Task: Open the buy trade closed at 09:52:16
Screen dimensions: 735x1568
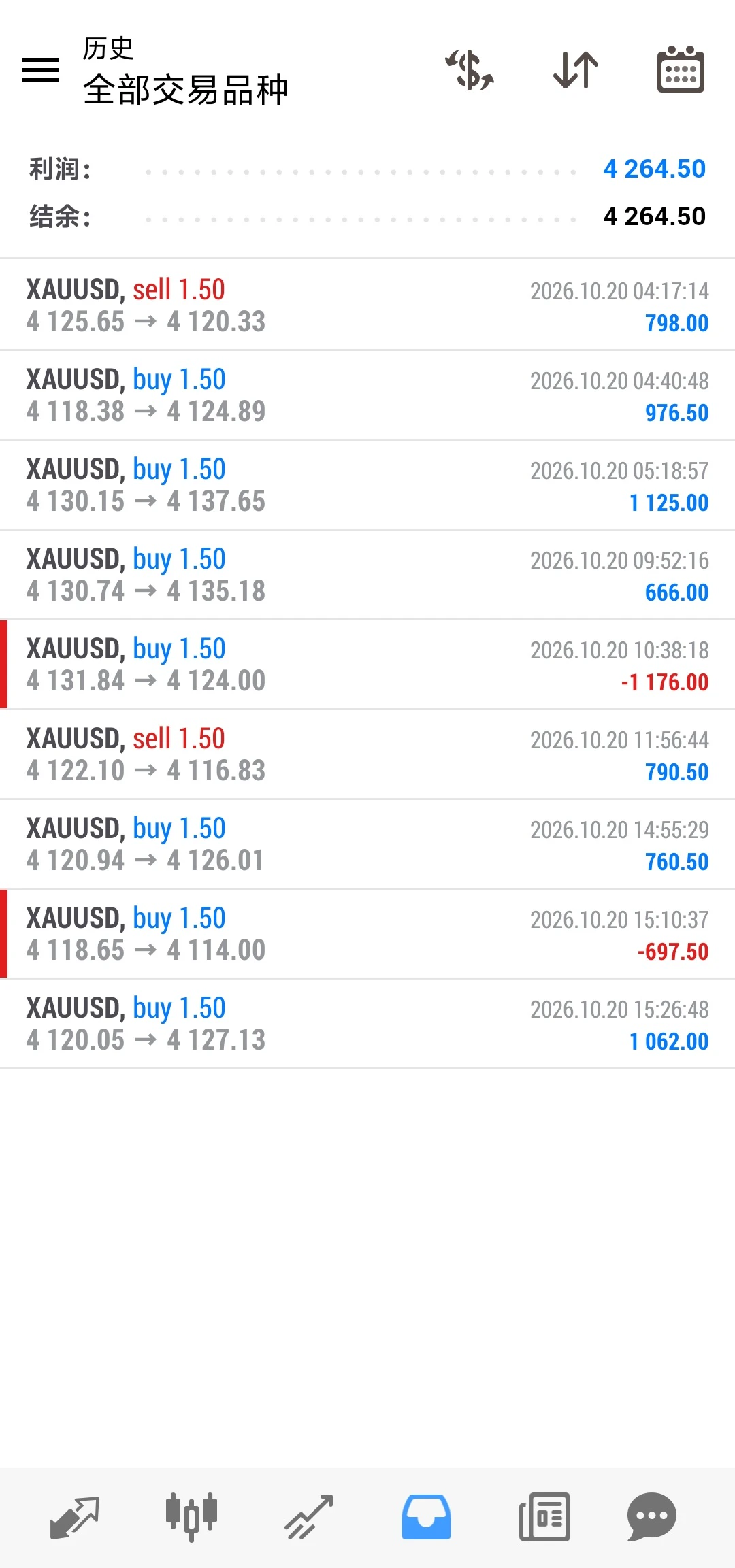Action: pos(367,574)
